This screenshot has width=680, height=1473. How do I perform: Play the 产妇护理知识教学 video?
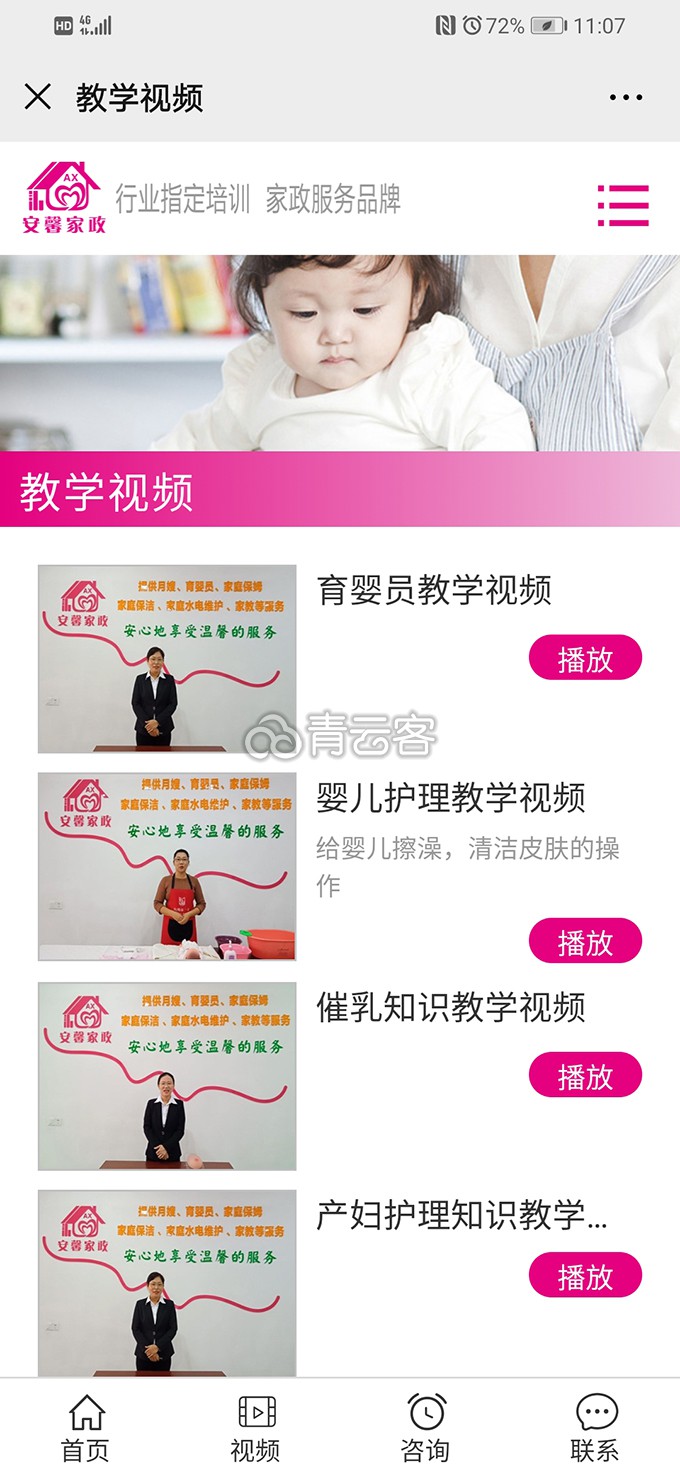pyautogui.click(x=585, y=1275)
